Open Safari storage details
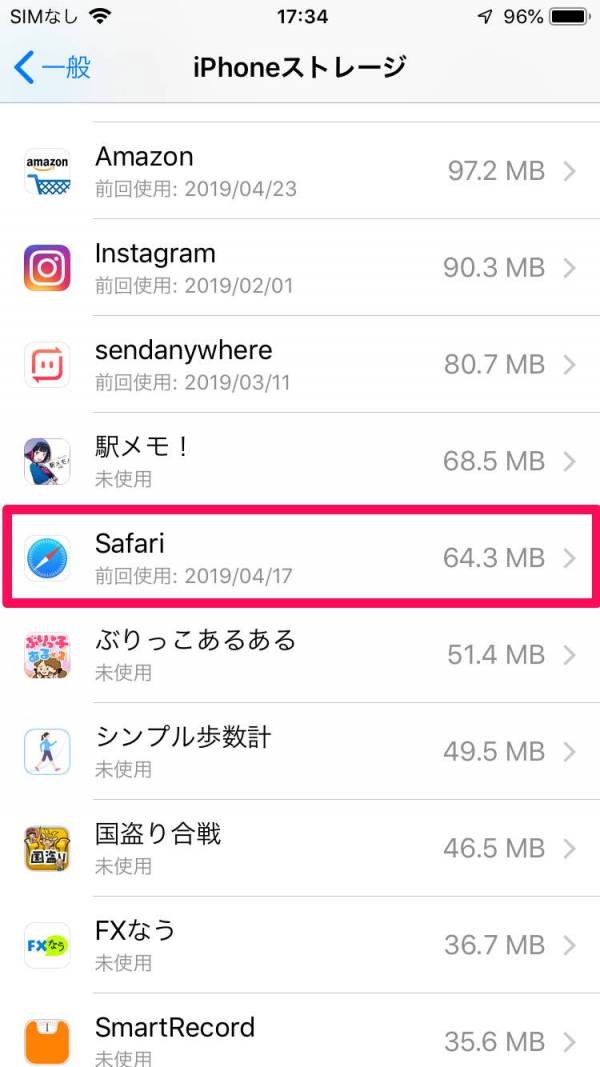The image size is (600, 1067). (300, 558)
